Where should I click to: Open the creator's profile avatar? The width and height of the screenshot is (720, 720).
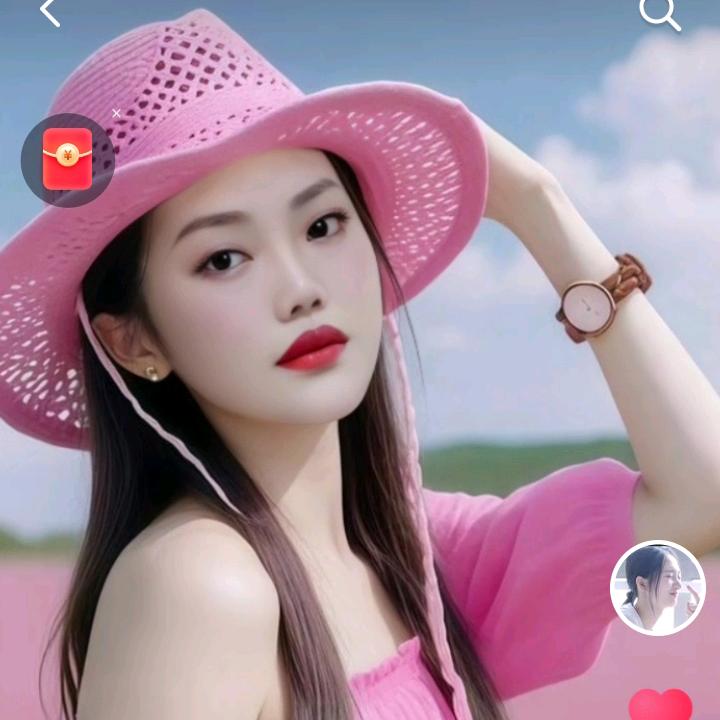pos(657,588)
